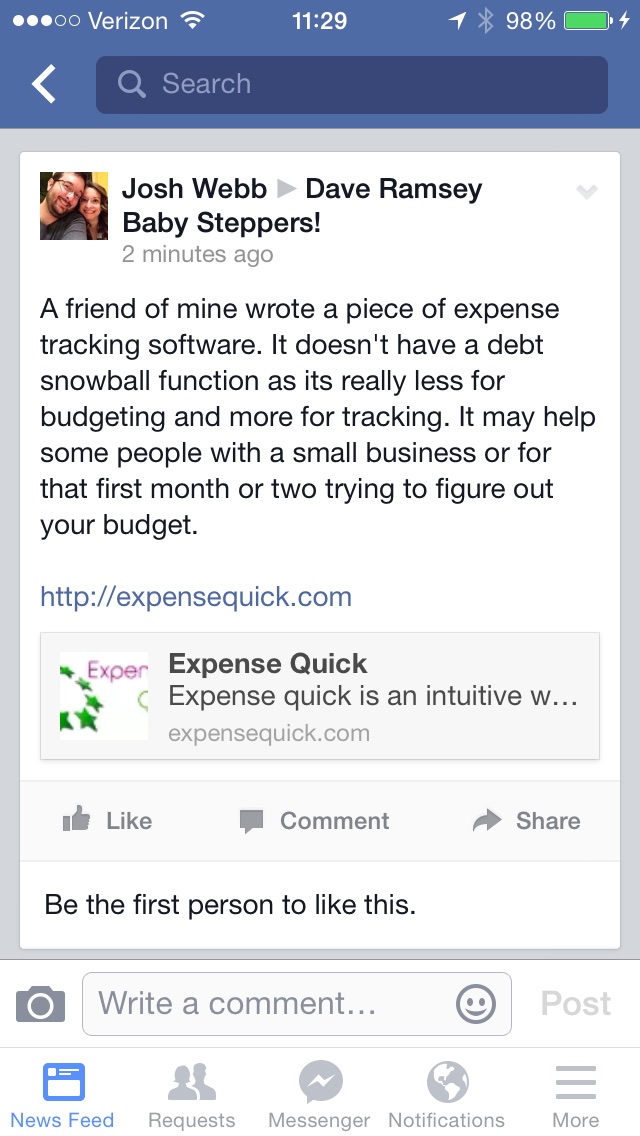
Task: Open the expensequick.com link
Action: pos(196,597)
